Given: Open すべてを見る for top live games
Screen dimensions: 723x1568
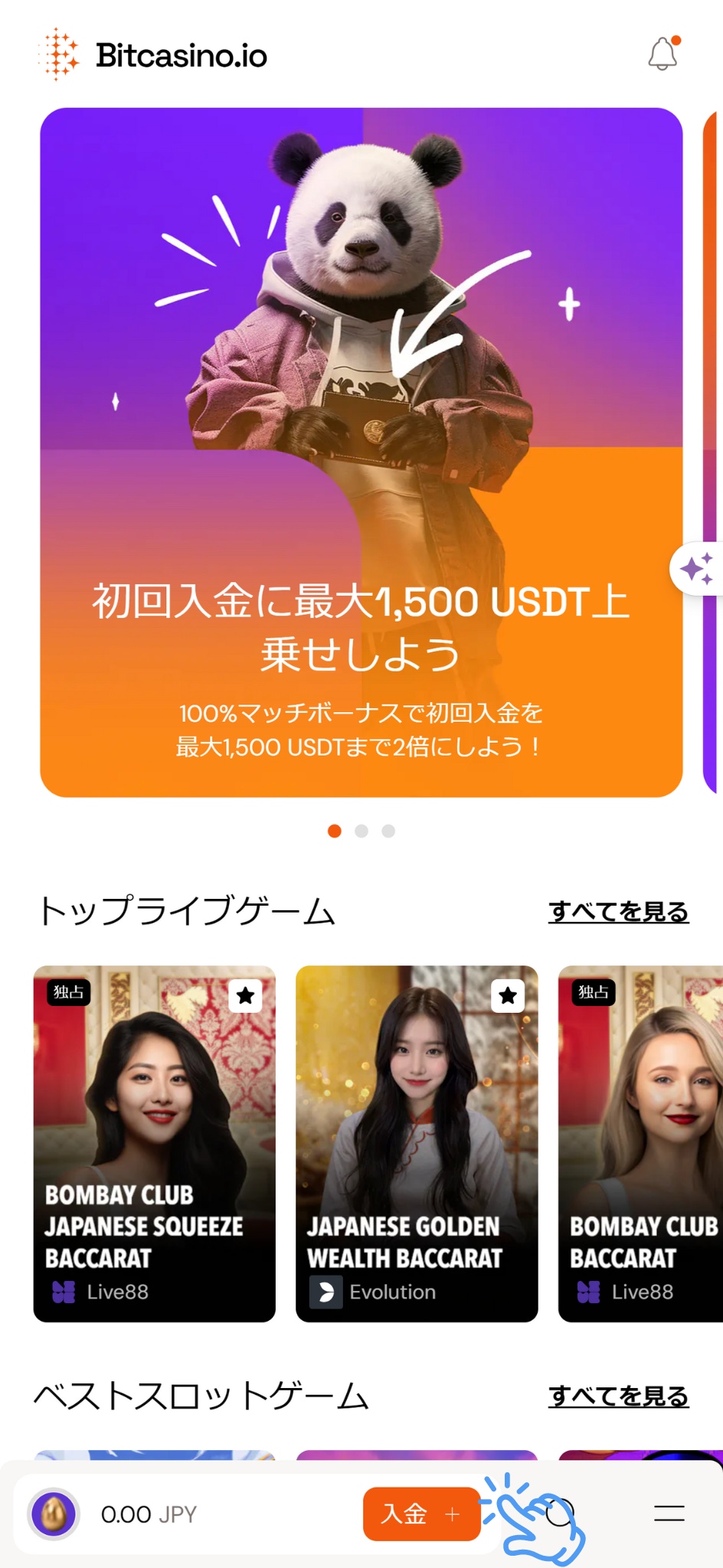Looking at the screenshot, I should tap(618, 910).
